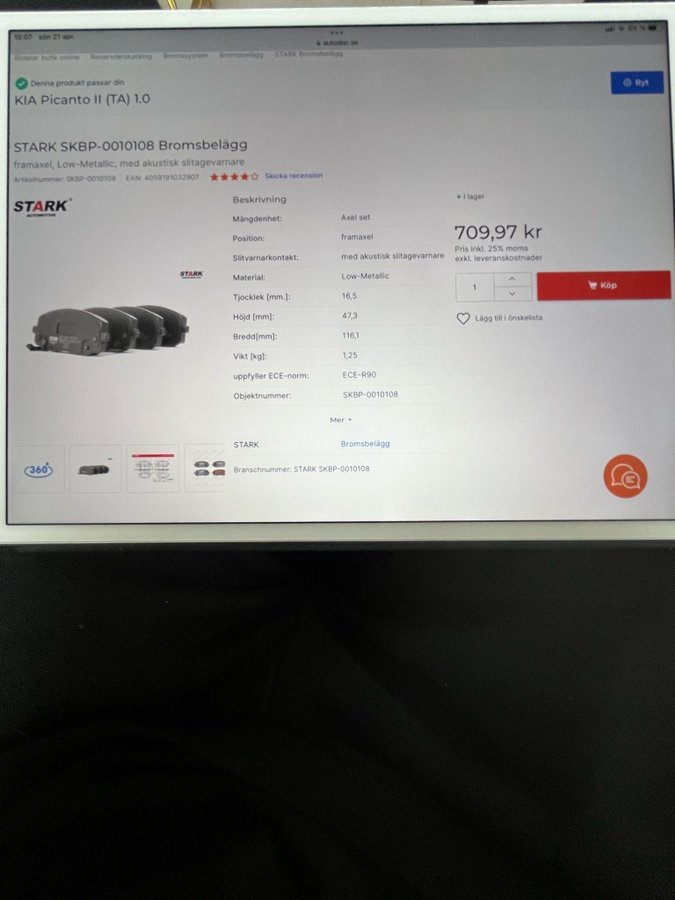Tap the blue Byt button
The image size is (675, 900).
point(637,83)
